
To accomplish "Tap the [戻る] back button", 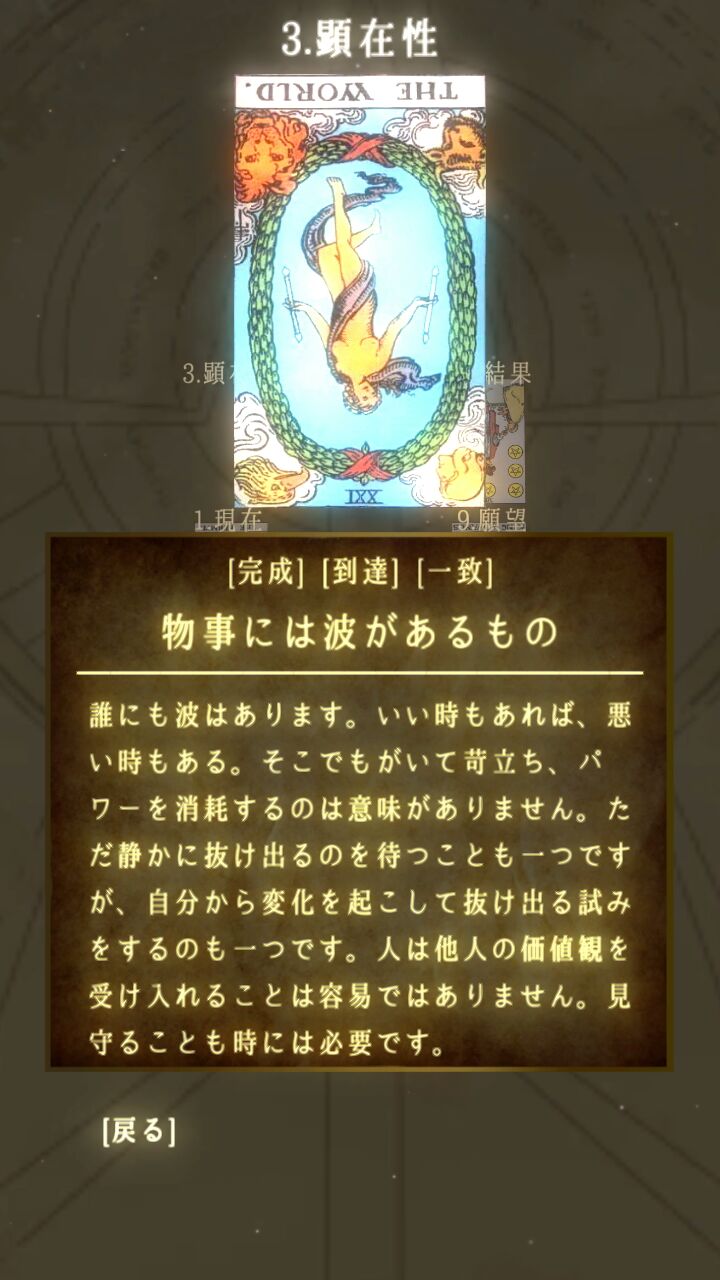I will pyautogui.click(x=139, y=1131).
